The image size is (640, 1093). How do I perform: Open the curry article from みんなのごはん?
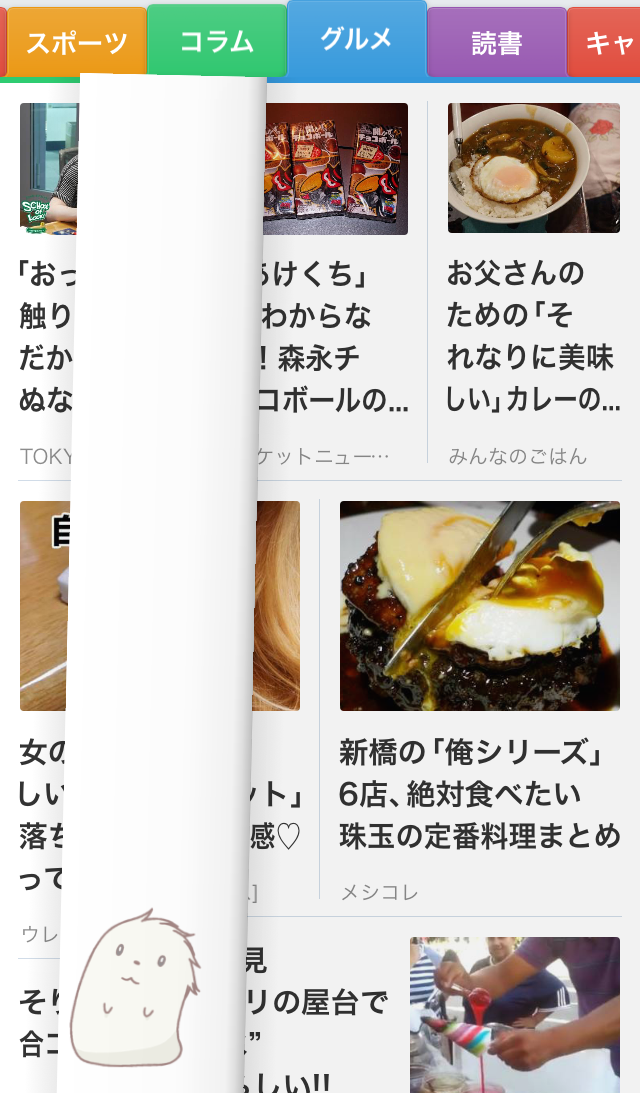tap(533, 284)
